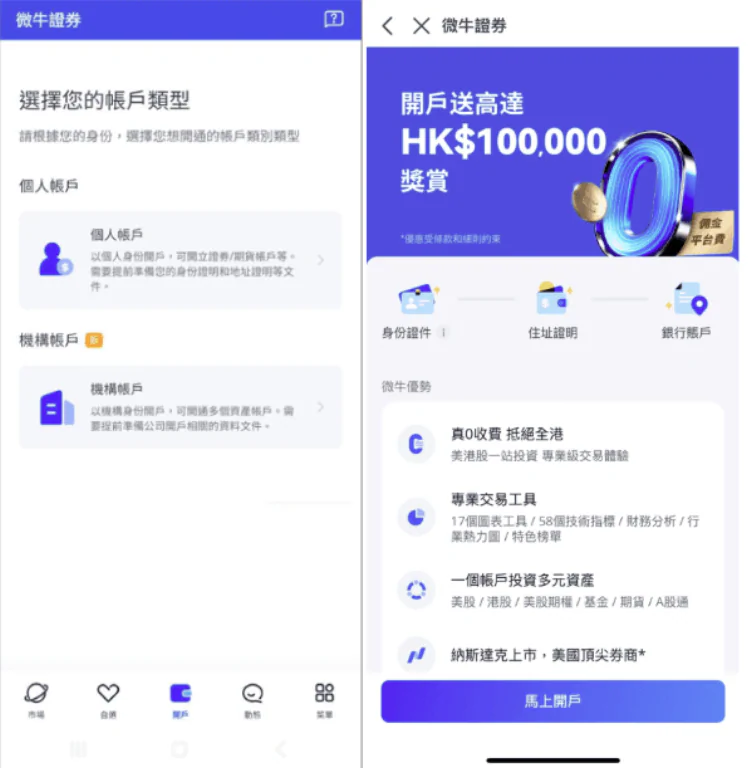Tap the system back button

click(281, 749)
